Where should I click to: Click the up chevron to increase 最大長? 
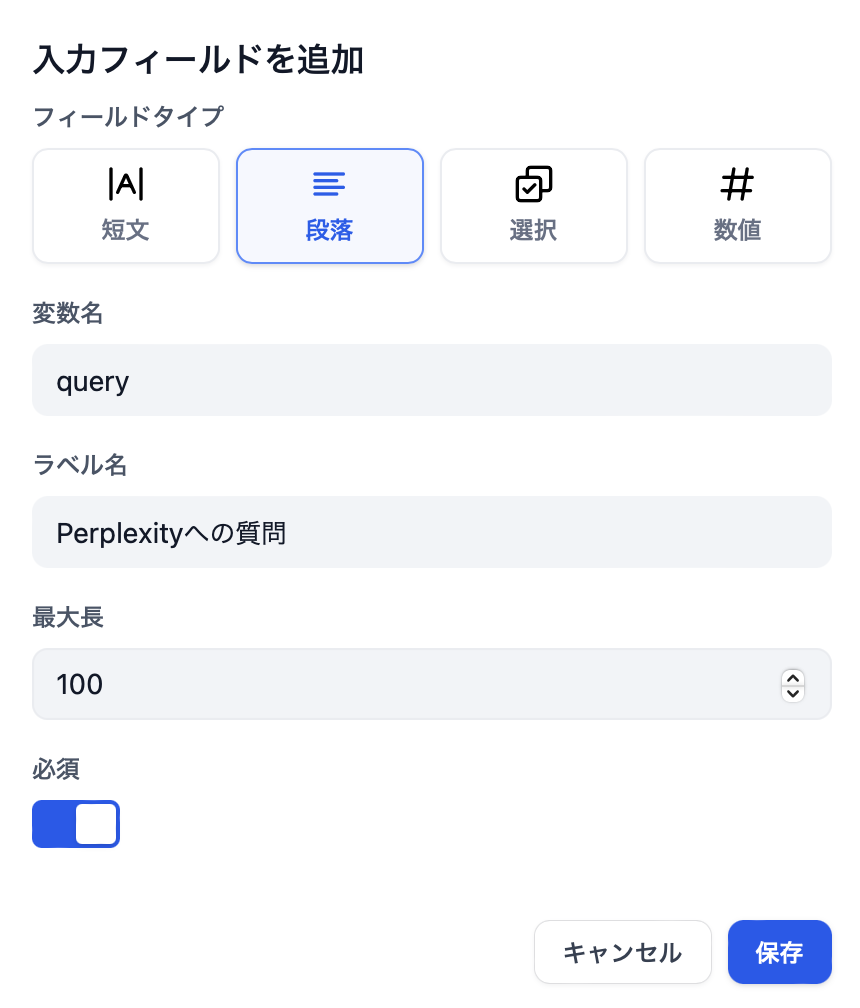pos(793,675)
